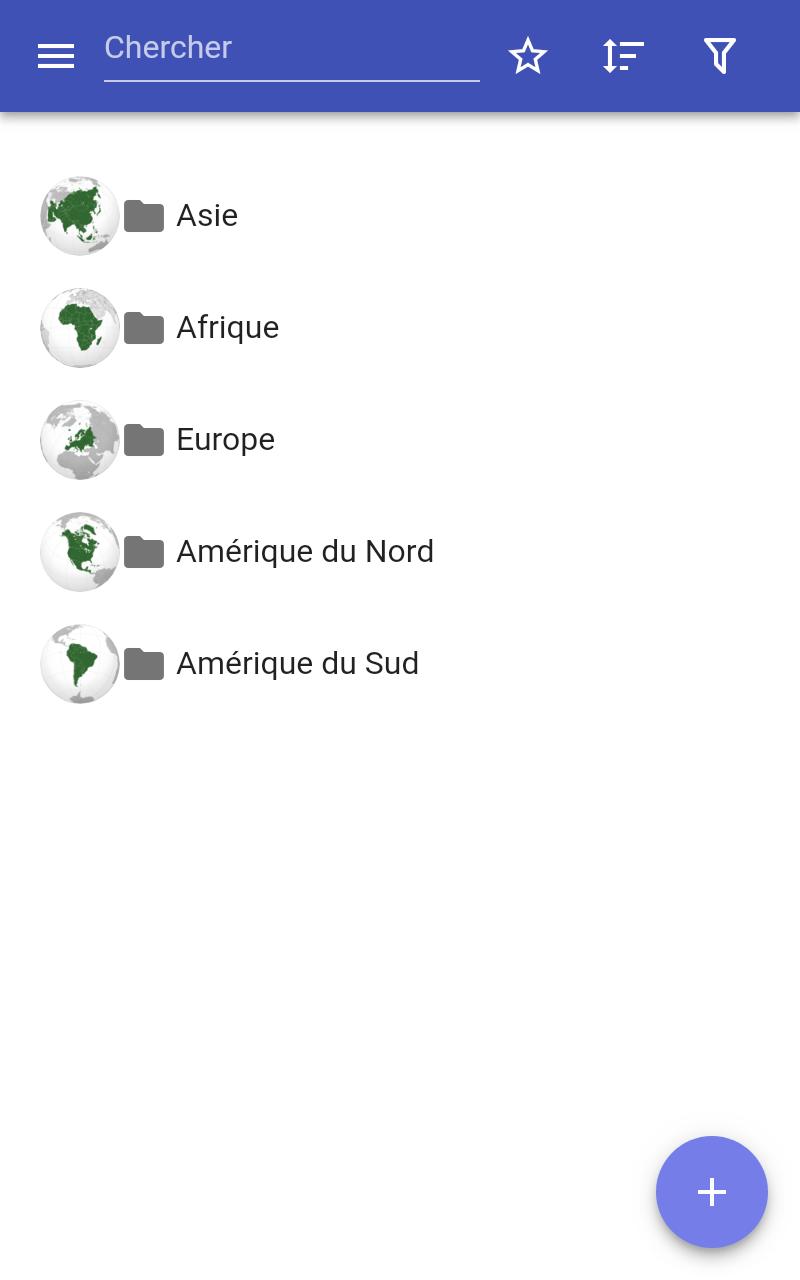Open the Amérique du Nord folder
The width and height of the screenshot is (800, 1280).
(400, 552)
